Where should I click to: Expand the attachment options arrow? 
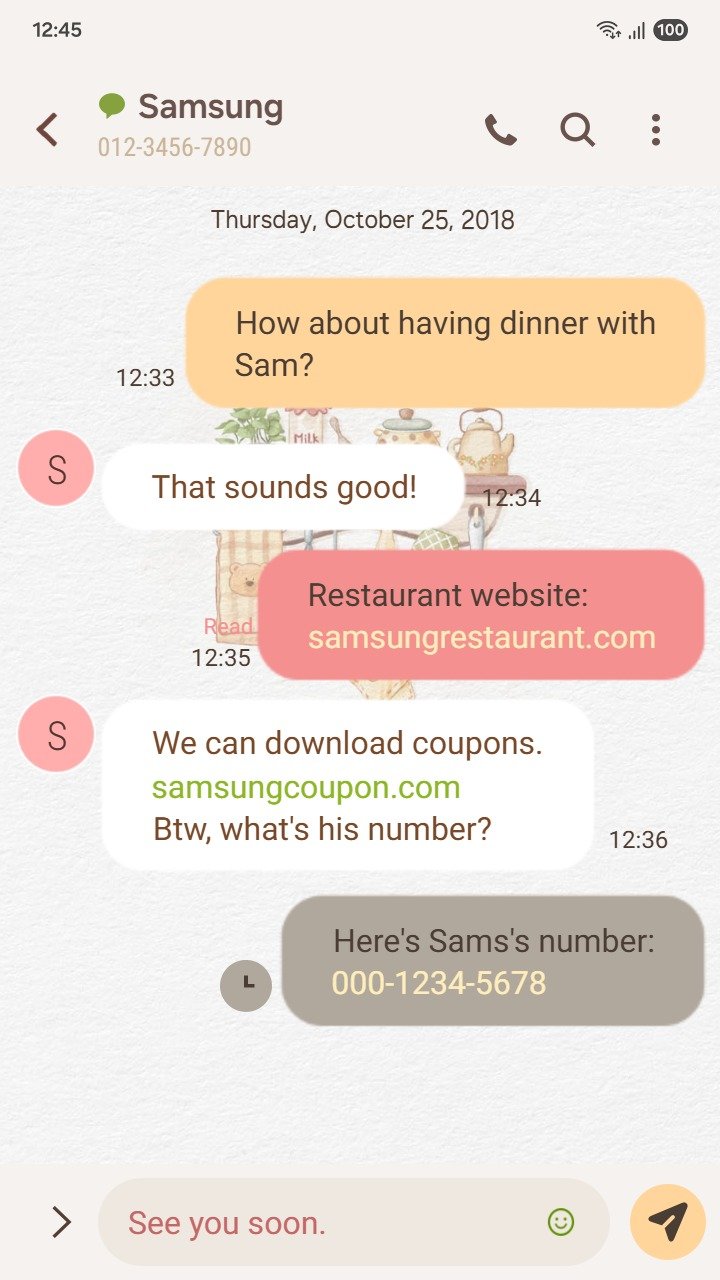tap(61, 1222)
